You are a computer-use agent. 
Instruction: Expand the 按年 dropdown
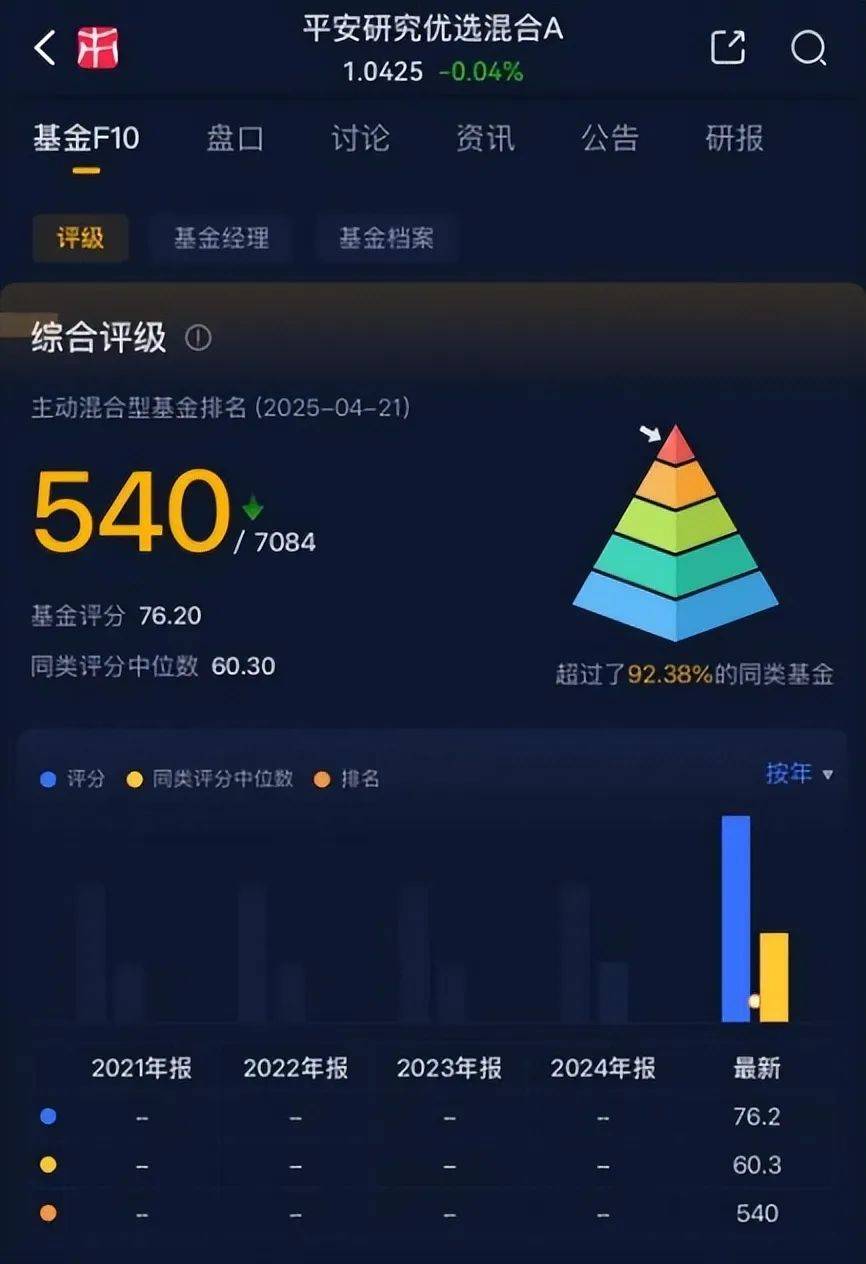(799, 774)
